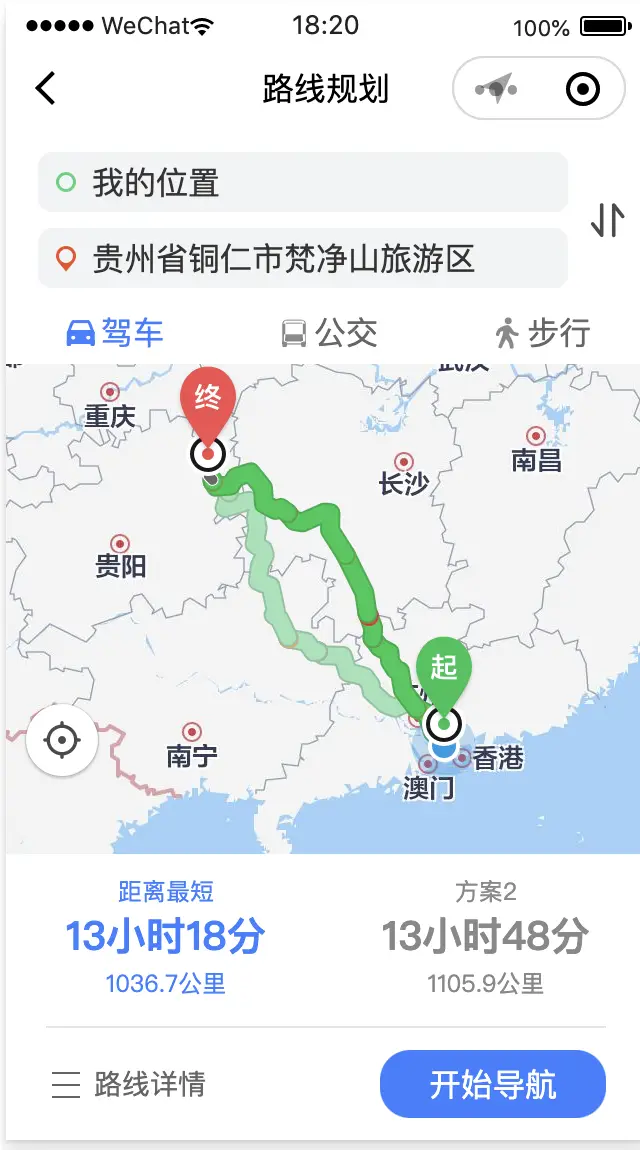Edit the destination 贵州省铜仁市梵净山旅游区
The image size is (640, 1150).
click(x=303, y=259)
